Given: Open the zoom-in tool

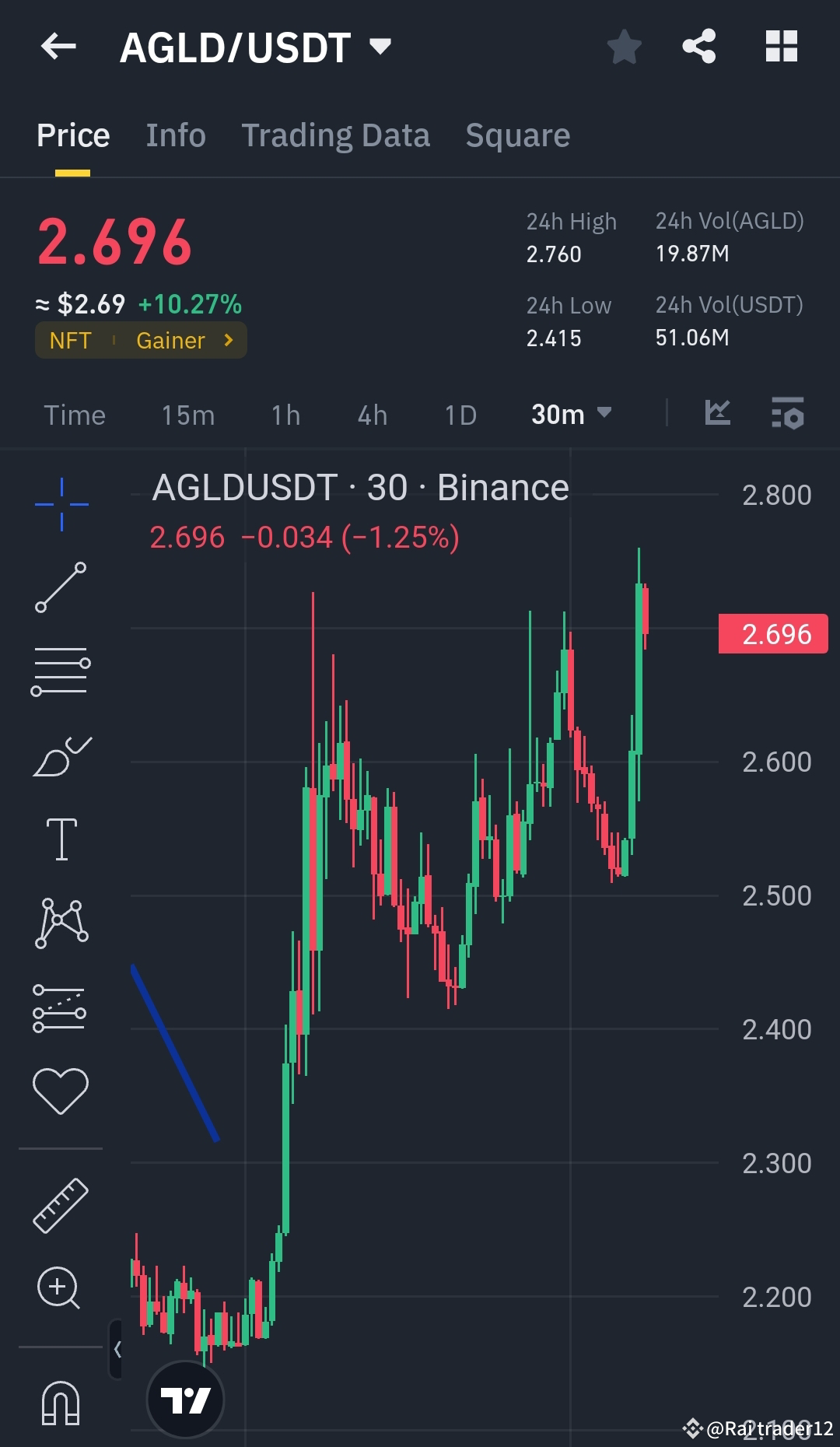Looking at the screenshot, I should [61, 1288].
